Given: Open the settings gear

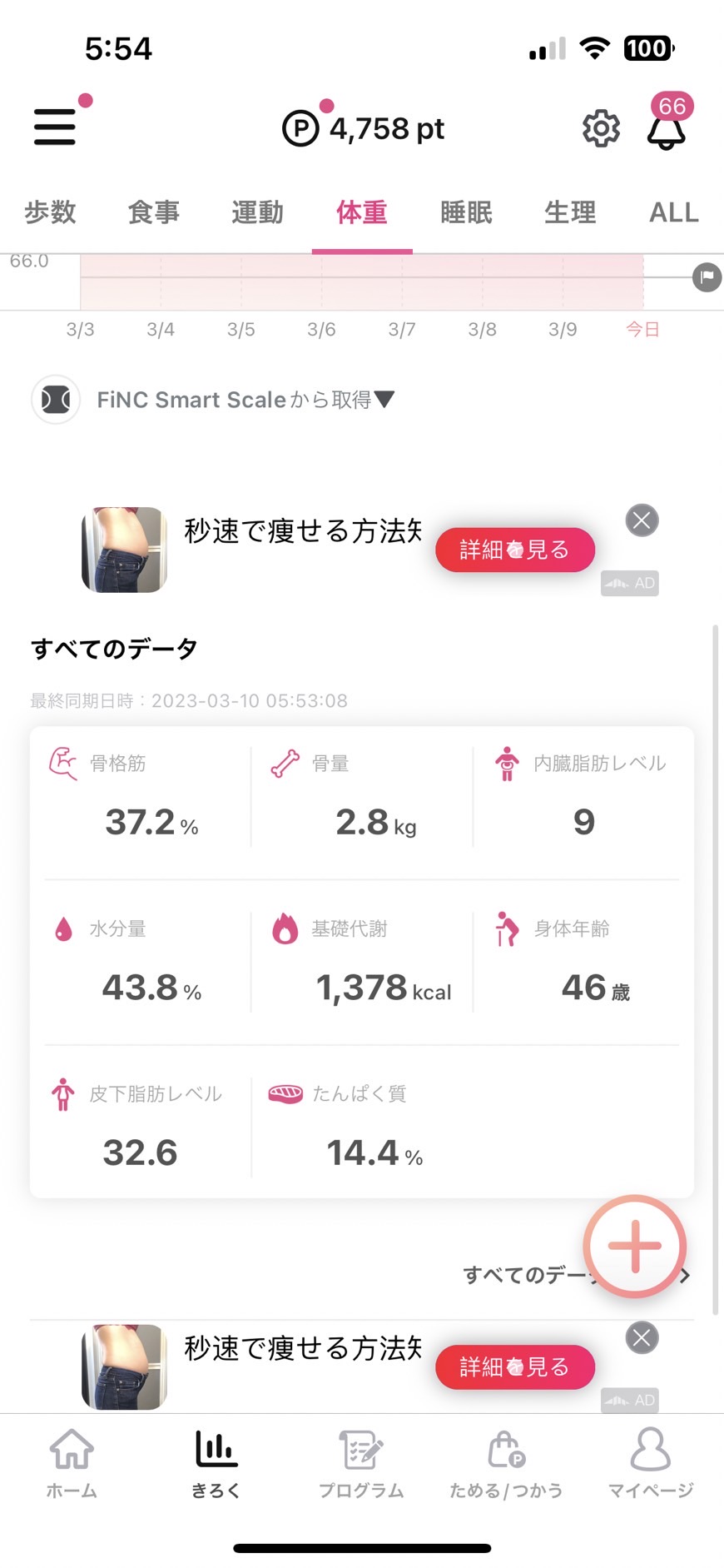Looking at the screenshot, I should pyautogui.click(x=601, y=129).
